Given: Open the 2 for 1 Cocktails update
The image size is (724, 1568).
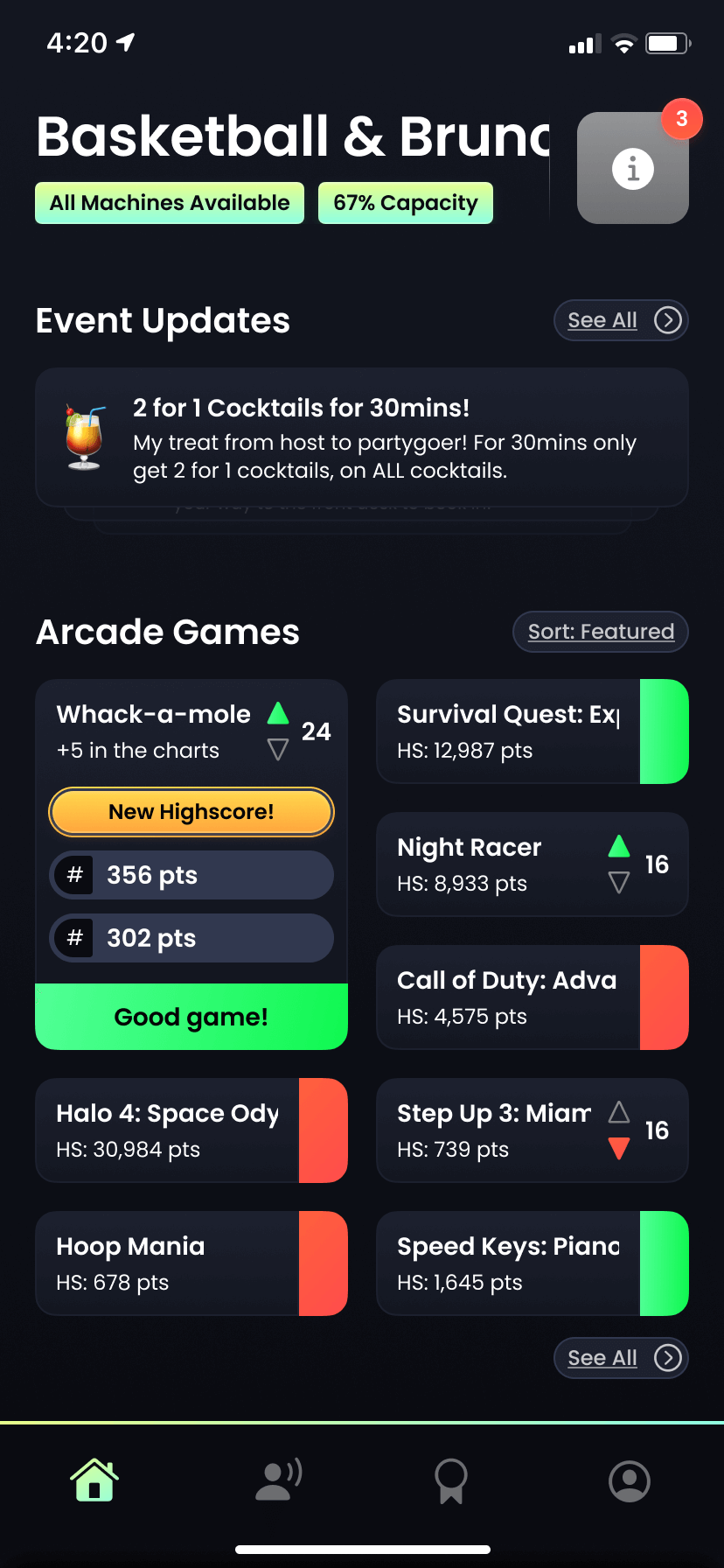Looking at the screenshot, I should click(361, 437).
